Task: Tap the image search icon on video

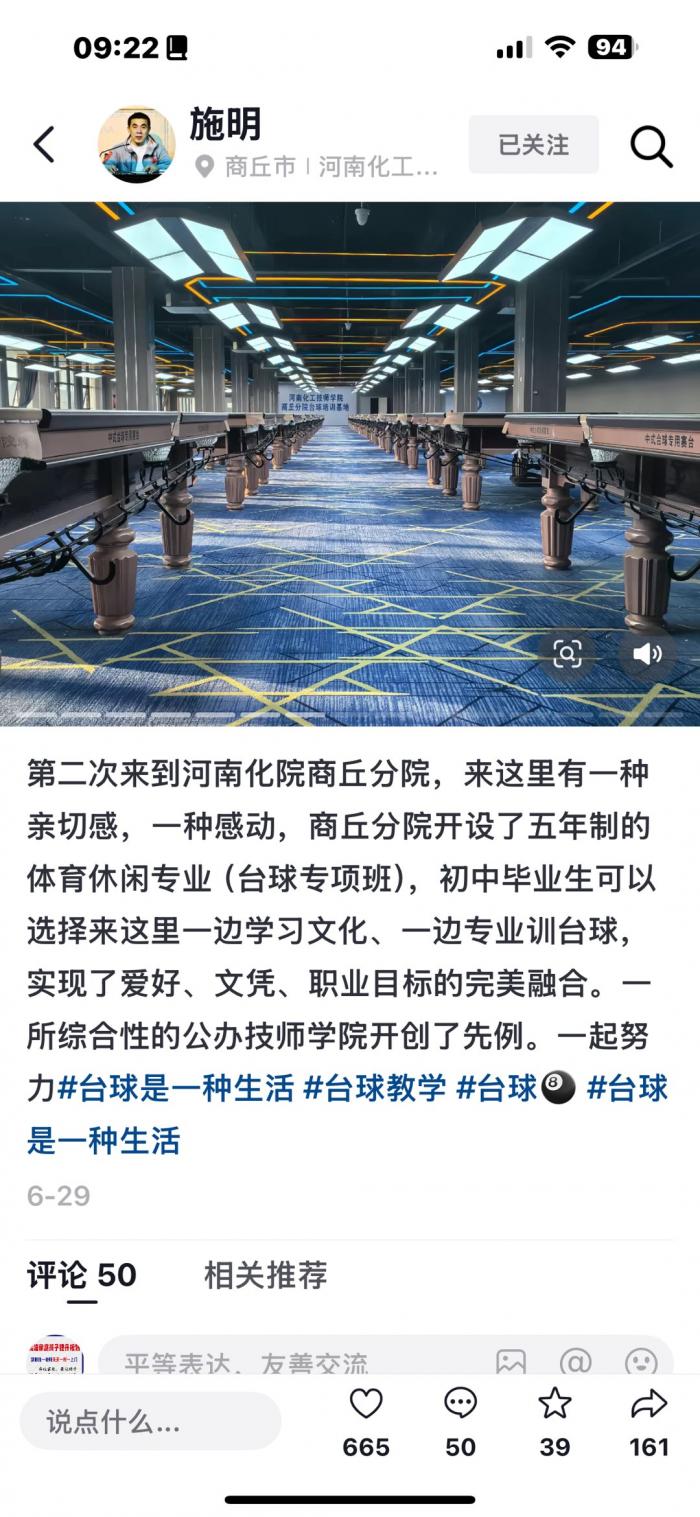Action: pos(567,654)
